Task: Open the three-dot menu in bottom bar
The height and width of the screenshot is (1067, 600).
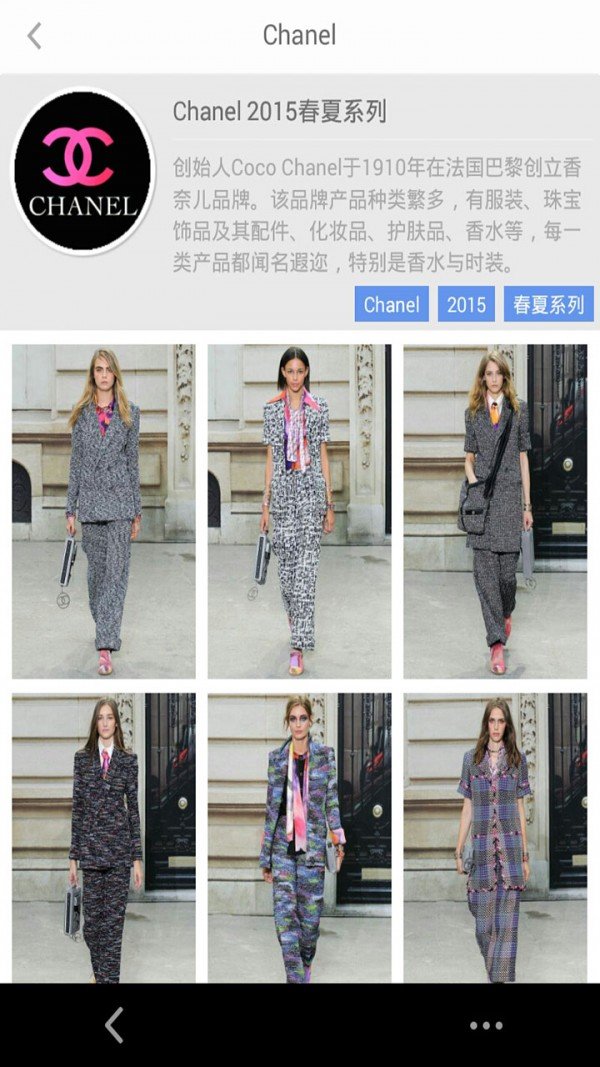Action: pos(486,1025)
